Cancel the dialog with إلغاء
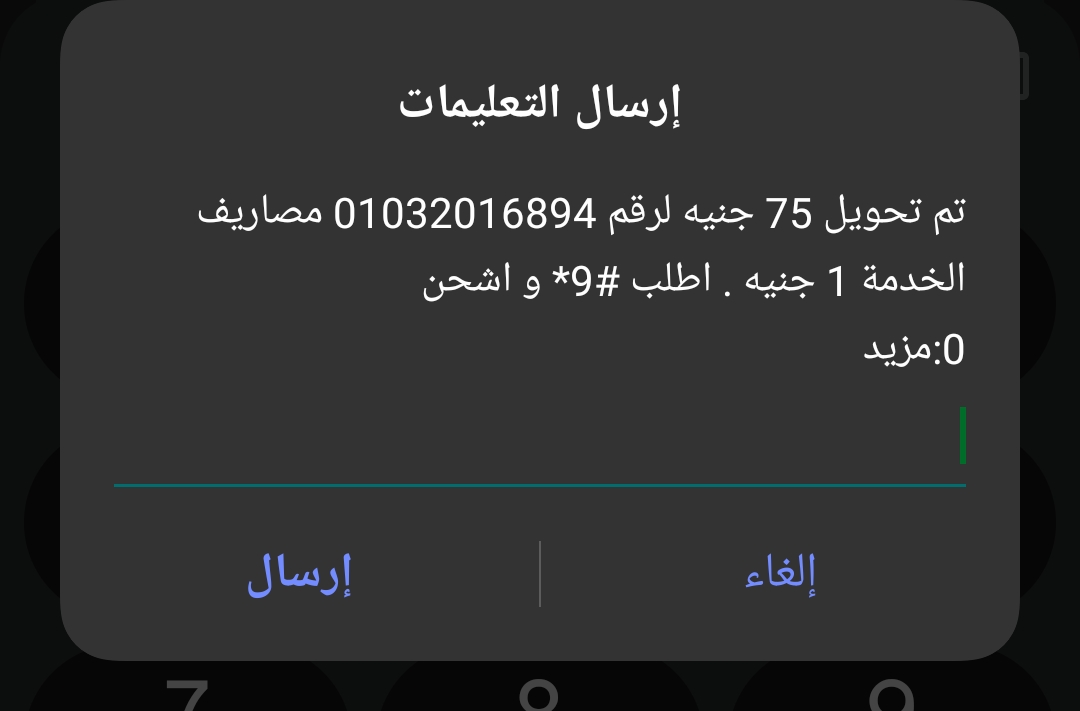Image resolution: width=1080 pixels, height=711 pixels. tap(781, 574)
